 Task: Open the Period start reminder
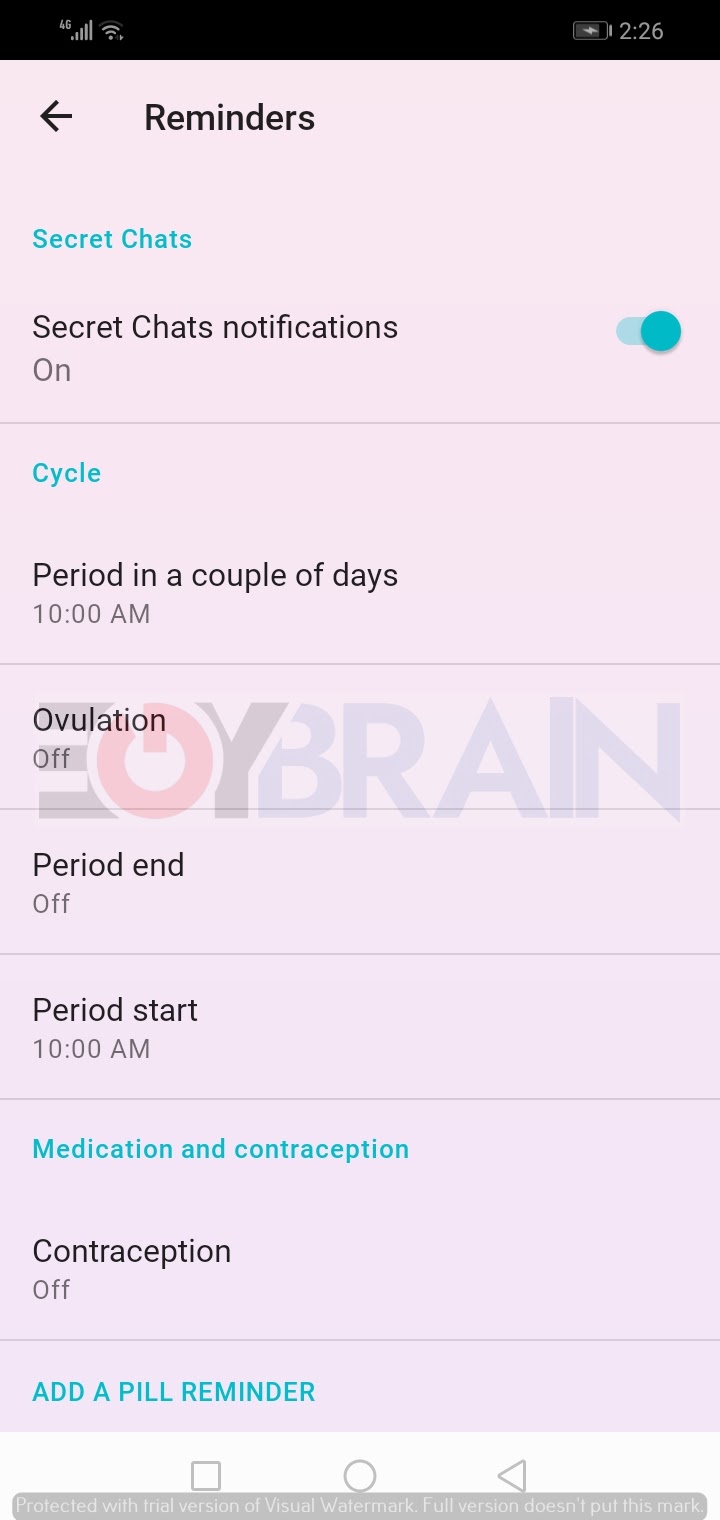tap(360, 1027)
